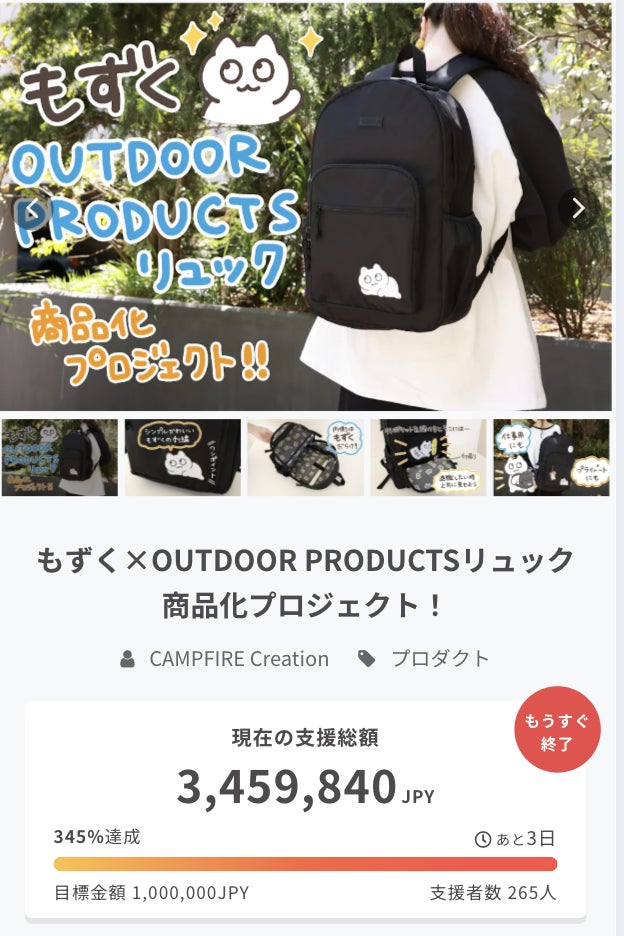Select the first thumbnail with the project title
624x936 pixels.
[x=60, y=458]
